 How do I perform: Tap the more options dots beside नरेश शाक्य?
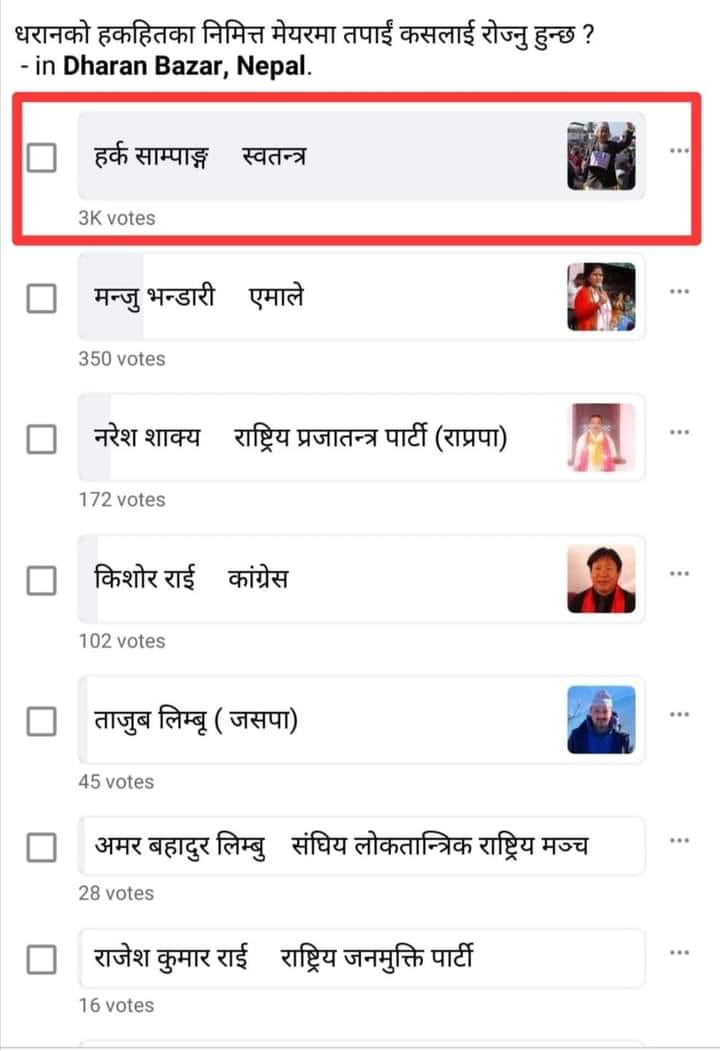(680, 432)
